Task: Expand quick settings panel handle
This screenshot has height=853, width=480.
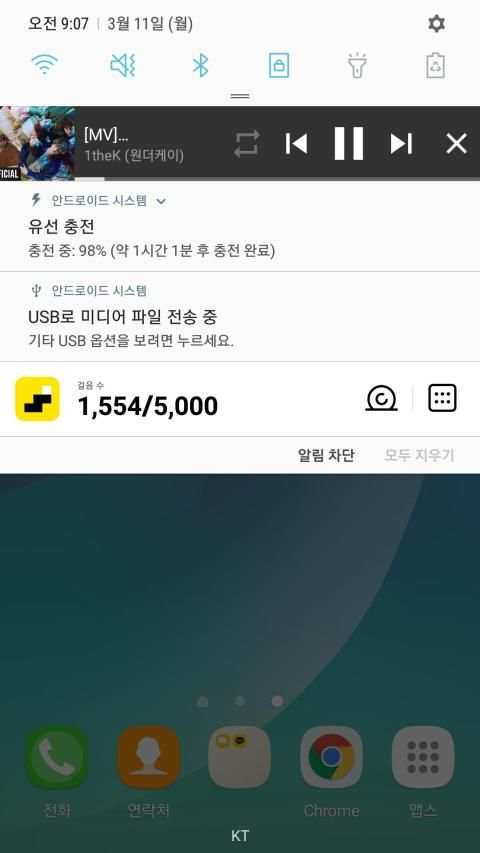Action: pyautogui.click(x=240, y=96)
